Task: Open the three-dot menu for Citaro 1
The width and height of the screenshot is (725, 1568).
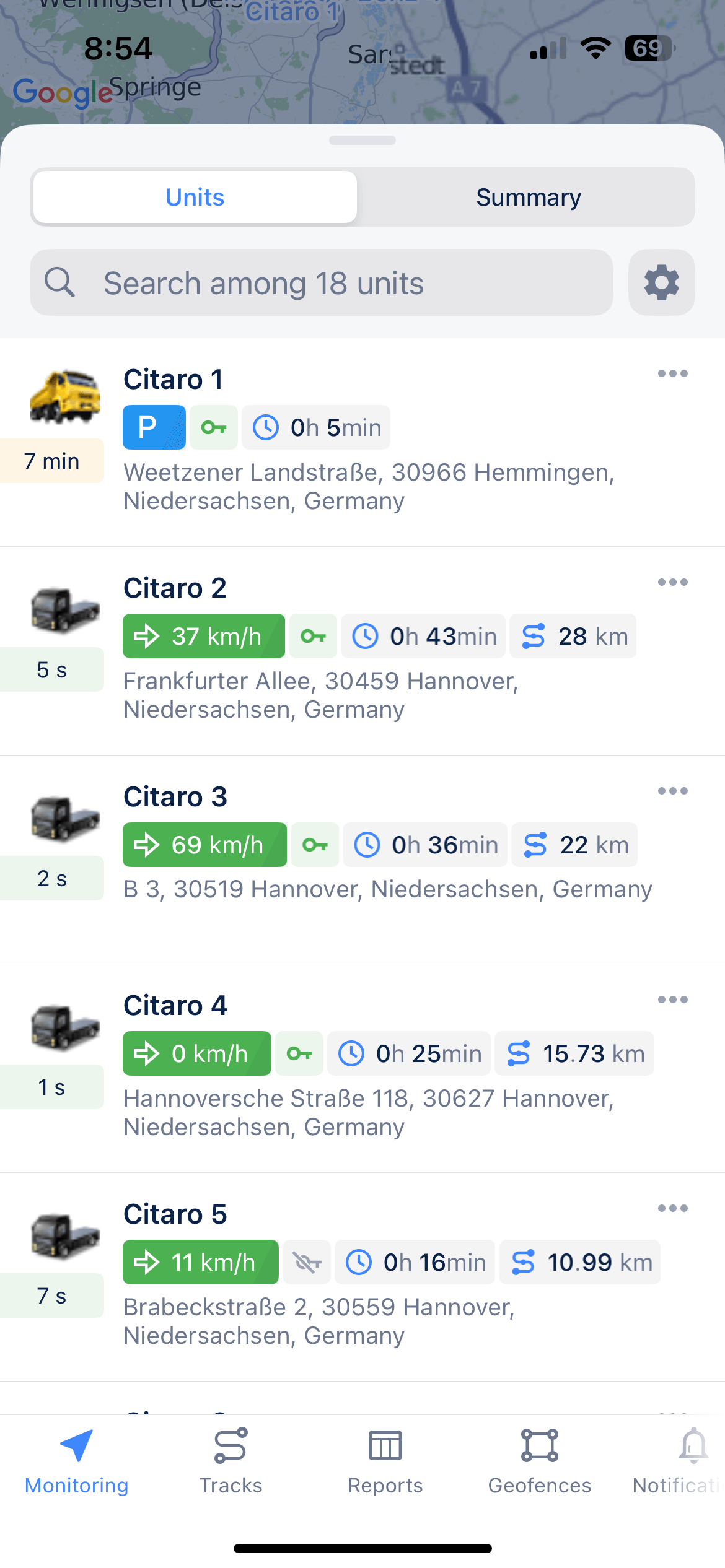Action: pos(672,374)
